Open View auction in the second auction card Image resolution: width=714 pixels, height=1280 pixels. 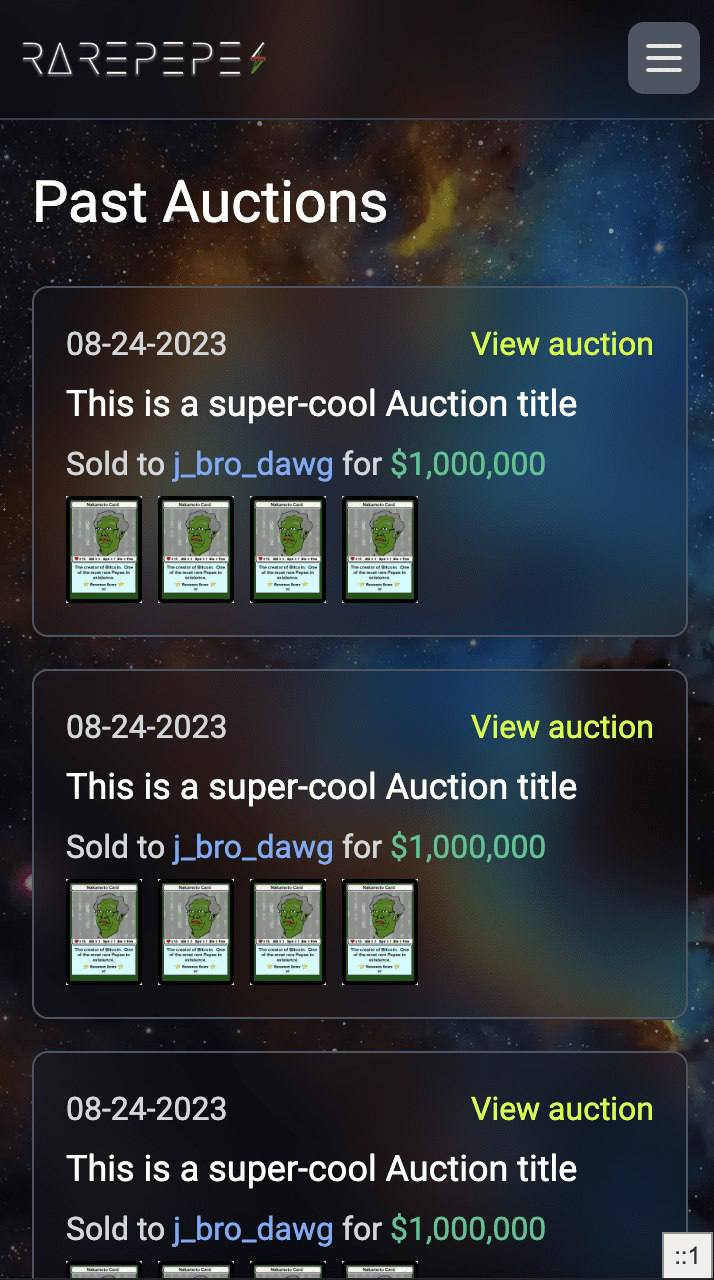[562, 727]
